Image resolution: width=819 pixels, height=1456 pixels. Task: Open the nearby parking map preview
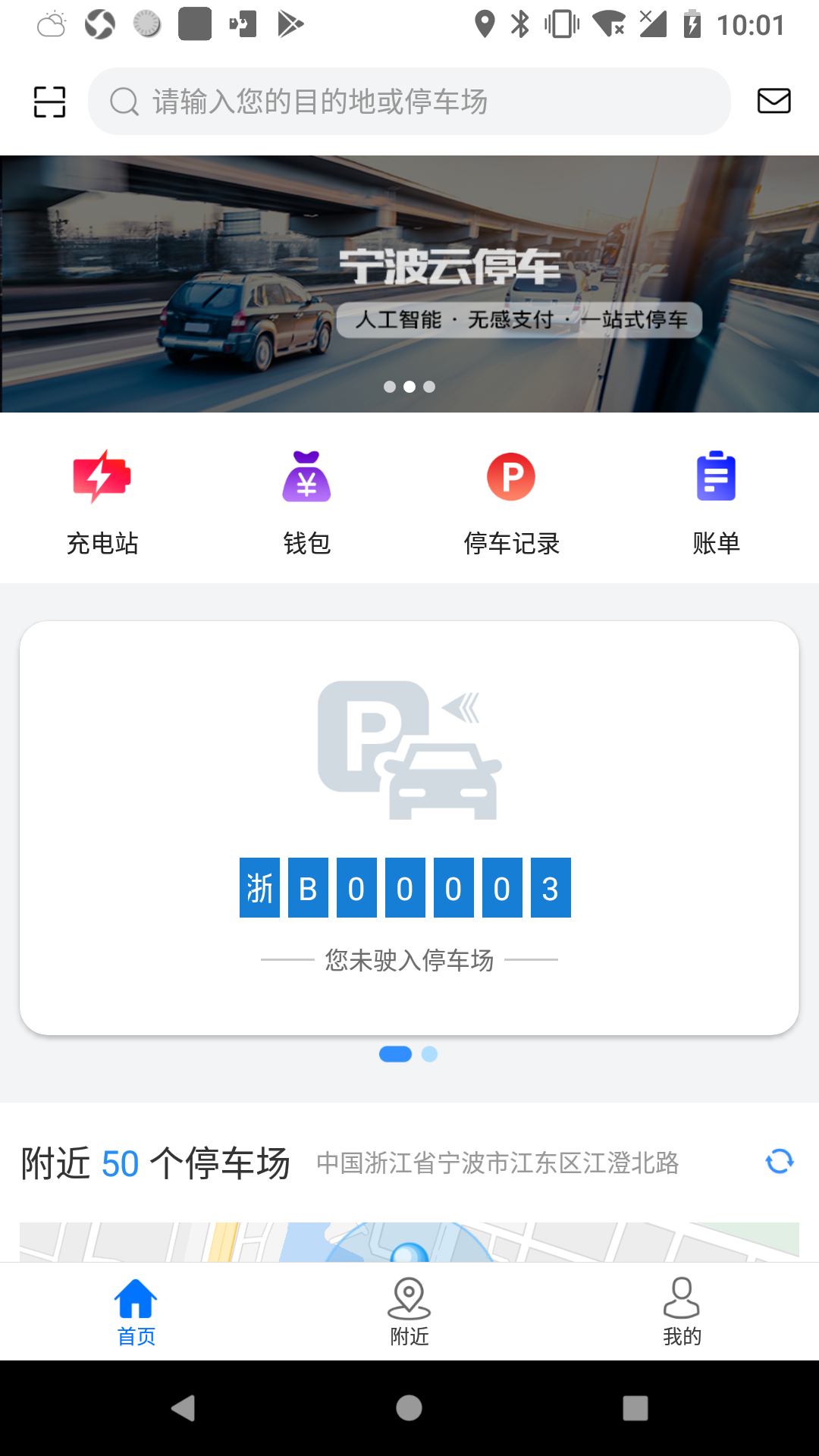tap(409, 1242)
